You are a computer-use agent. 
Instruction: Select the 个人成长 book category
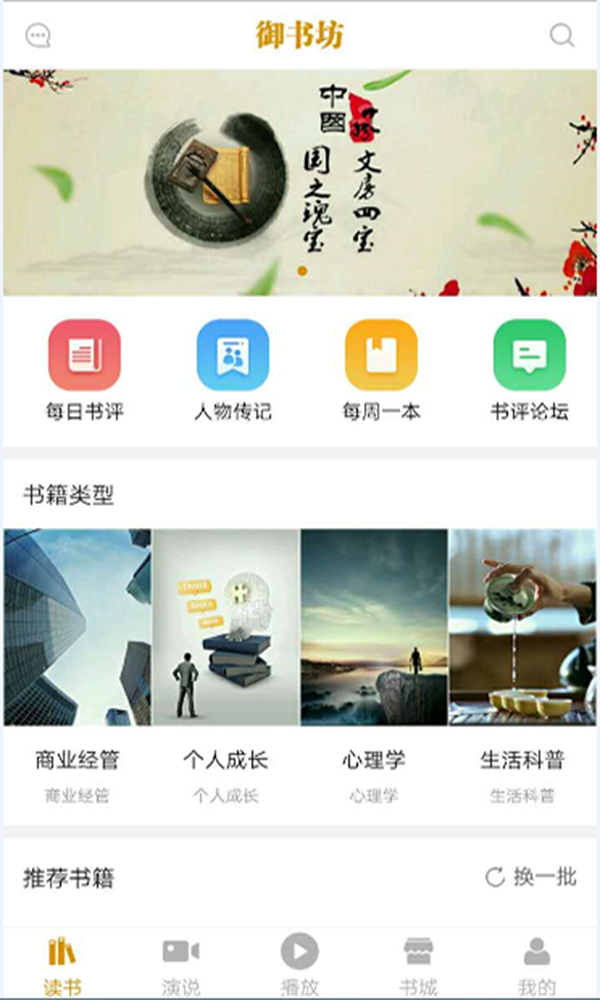(x=226, y=666)
